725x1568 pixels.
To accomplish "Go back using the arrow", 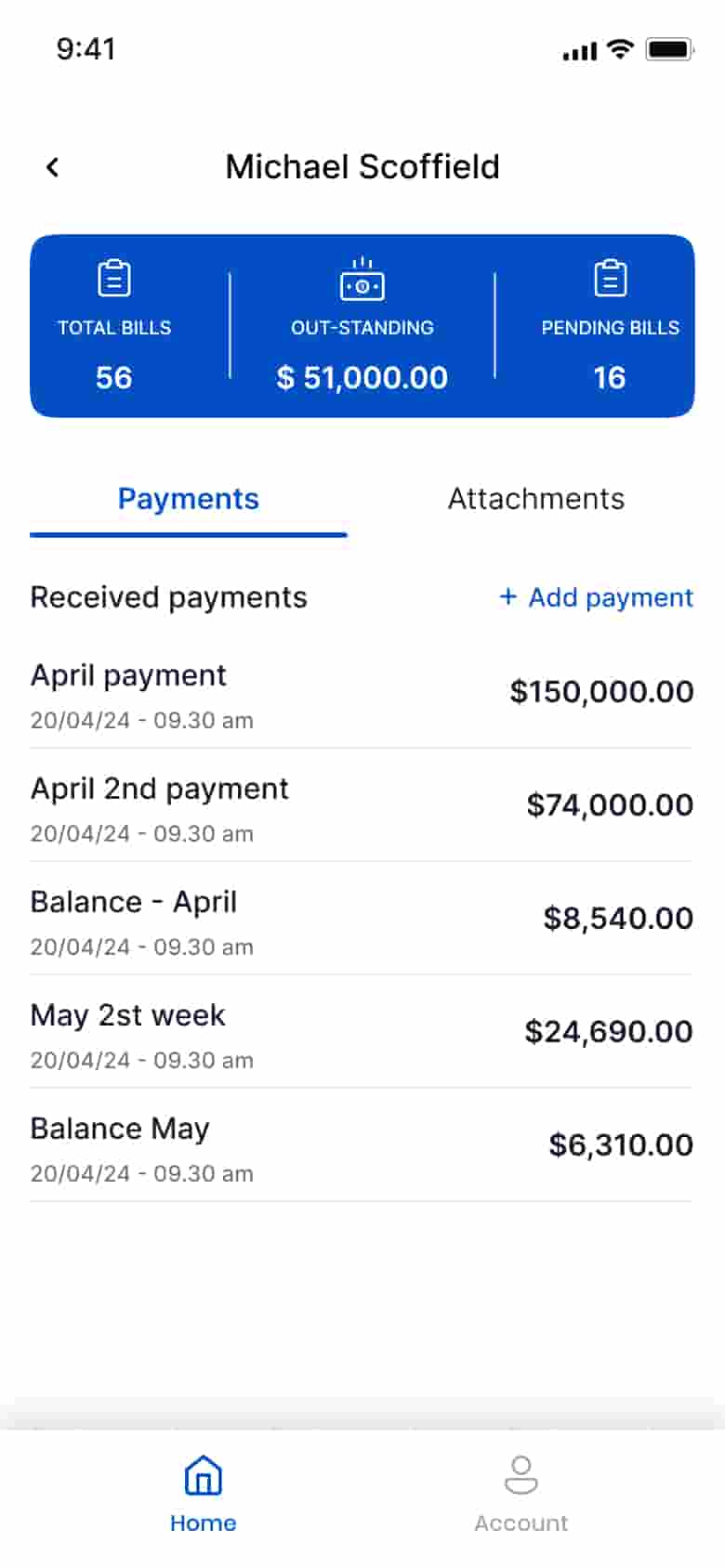I will coord(53,167).
